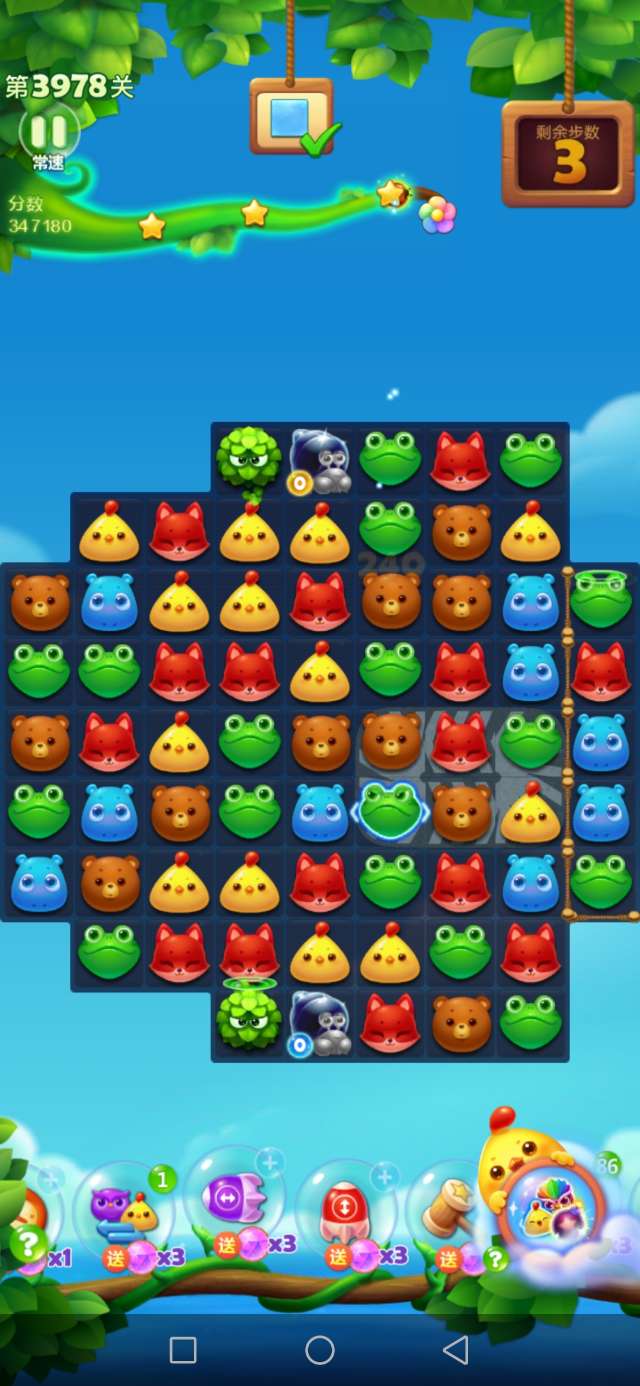Image resolution: width=640 pixels, height=1386 pixels.
Task: Open the rainbow bird magic booster
Action: pyautogui.click(x=552, y=1212)
